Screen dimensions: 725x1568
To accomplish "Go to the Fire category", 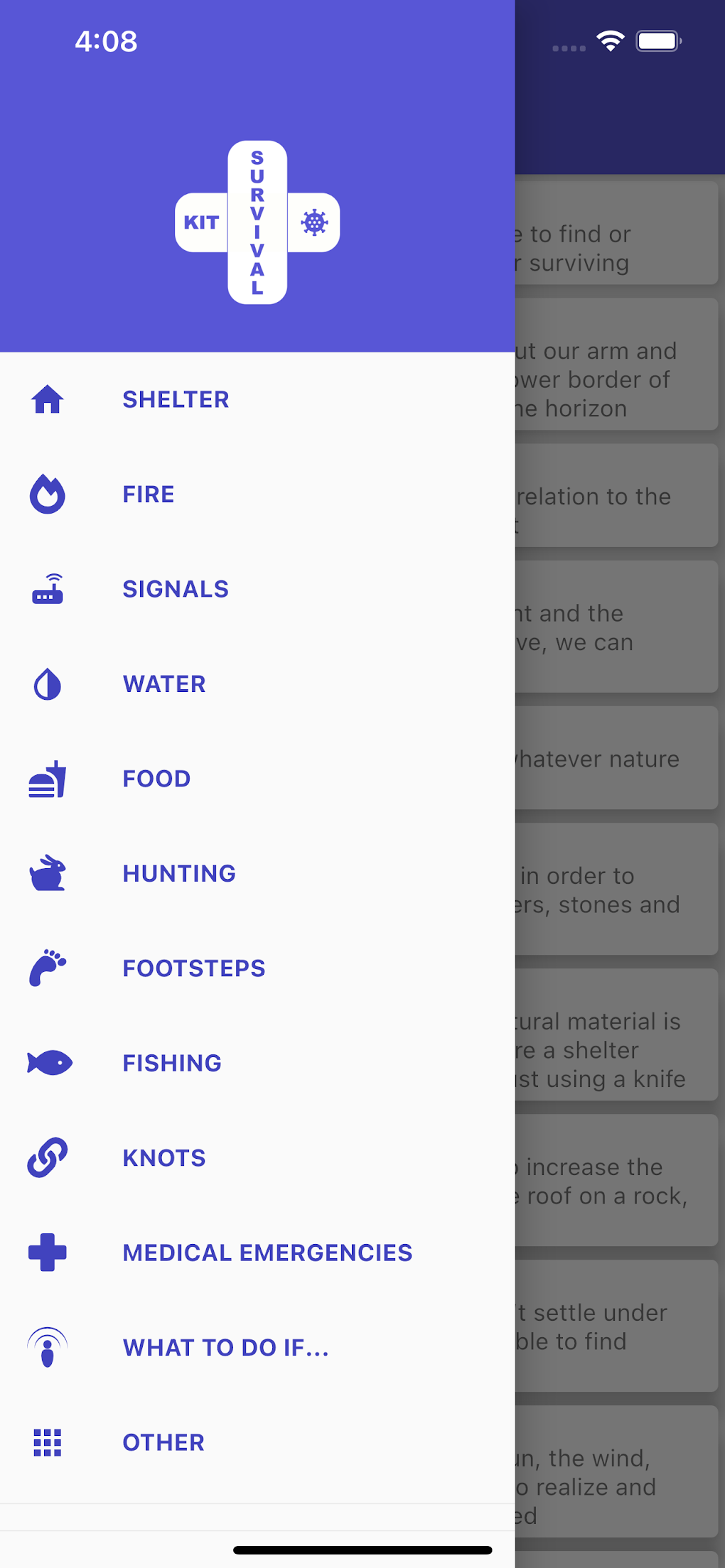I will coord(148,494).
